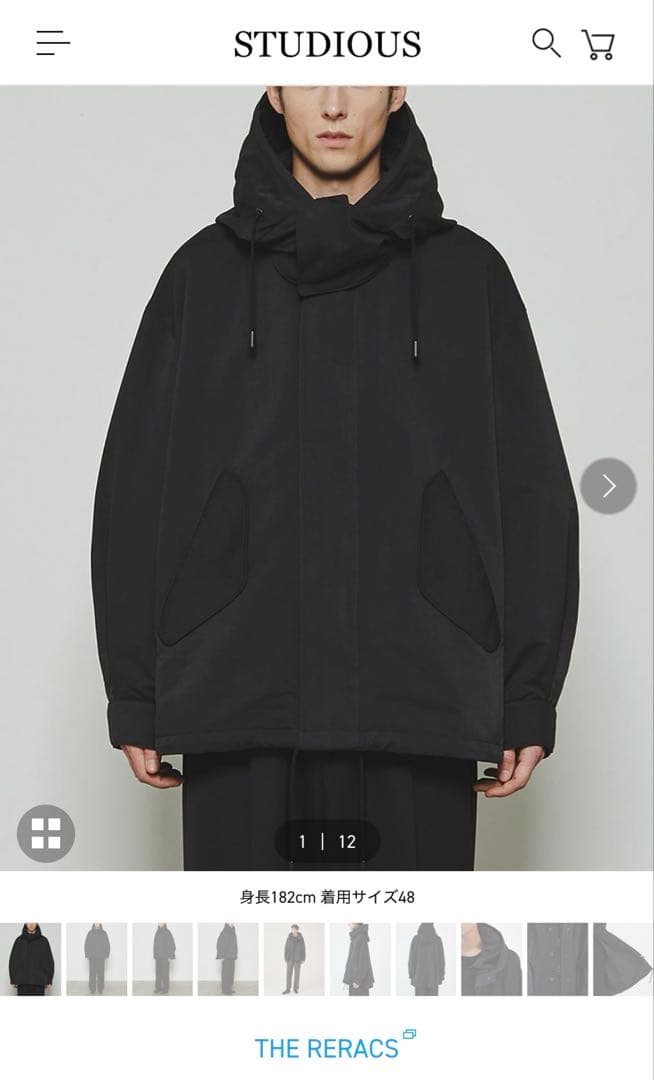Viewport: 654px width, 1080px height.
Task: Go to the next product image
Action: pos(608,486)
